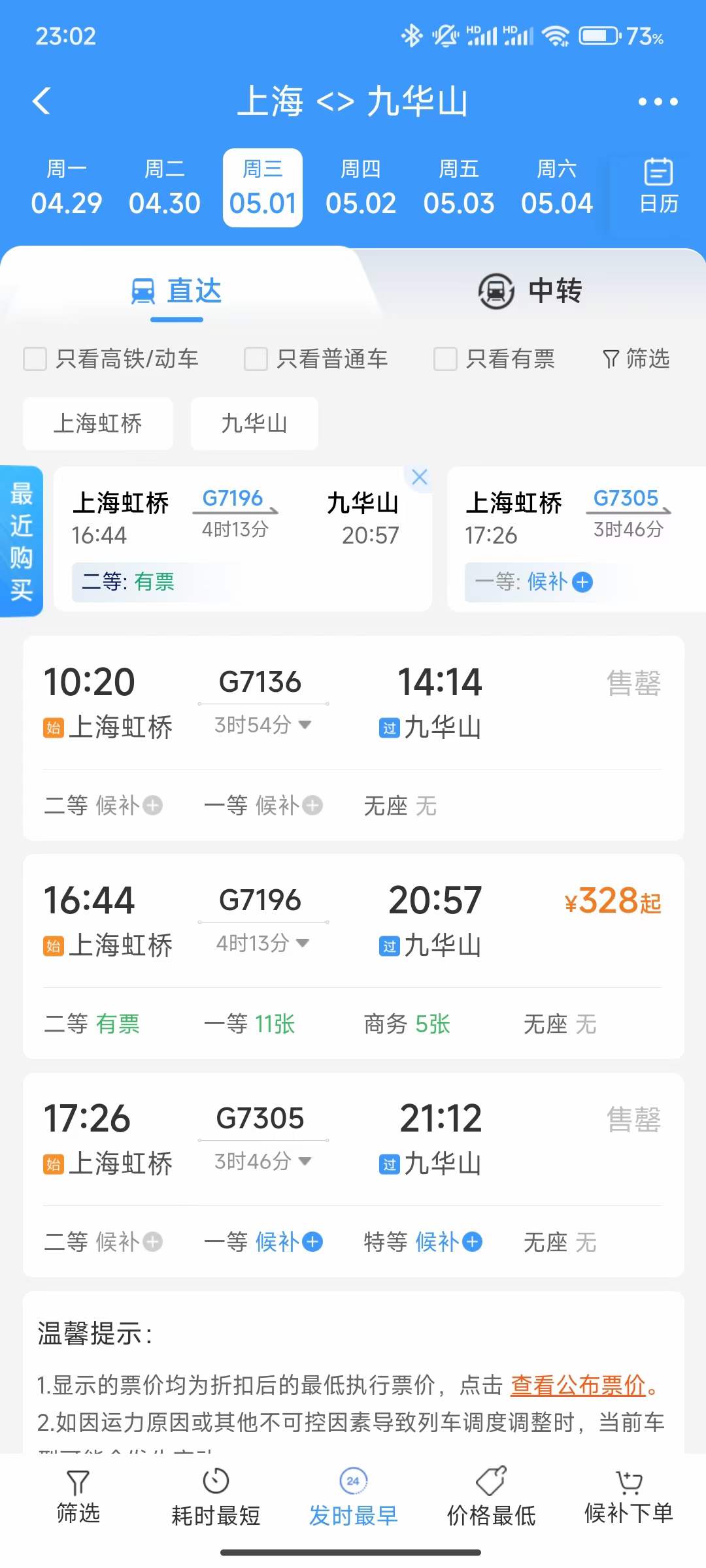Viewport: 706px width, 1568px height.
Task: Go back using the top-left arrow
Action: pyautogui.click(x=41, y=101)
